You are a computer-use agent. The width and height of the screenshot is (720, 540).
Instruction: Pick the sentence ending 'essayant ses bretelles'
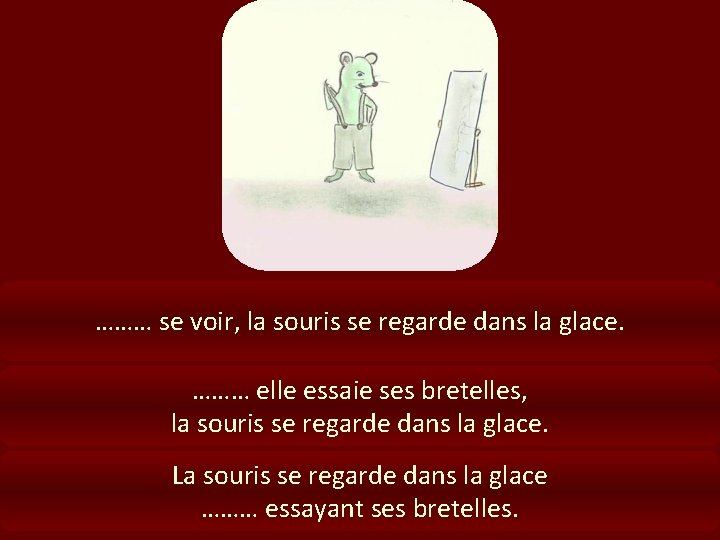[x=360, y=492]
